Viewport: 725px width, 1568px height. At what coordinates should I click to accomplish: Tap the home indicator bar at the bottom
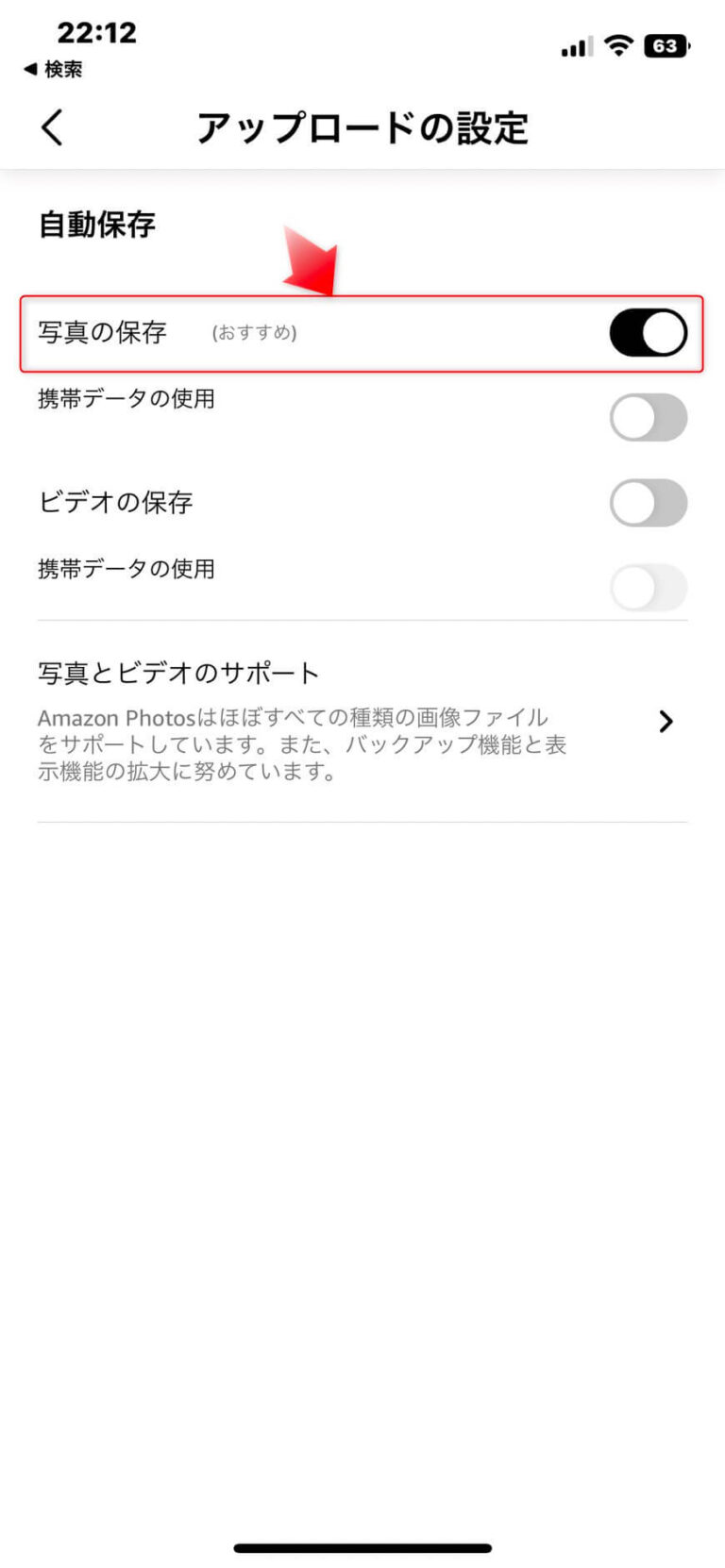click(362, 1547)
